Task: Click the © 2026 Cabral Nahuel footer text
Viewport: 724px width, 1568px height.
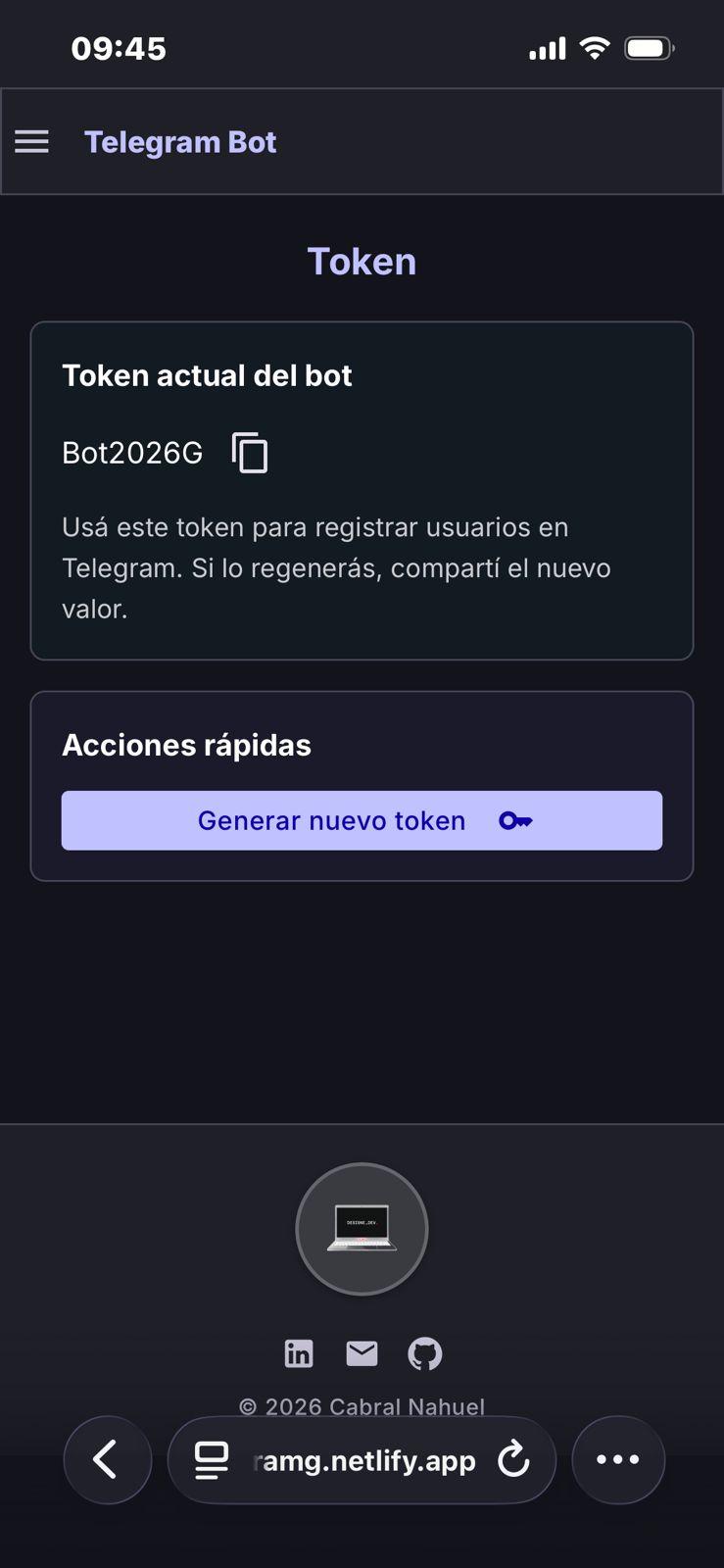Action: [362, 1405]
